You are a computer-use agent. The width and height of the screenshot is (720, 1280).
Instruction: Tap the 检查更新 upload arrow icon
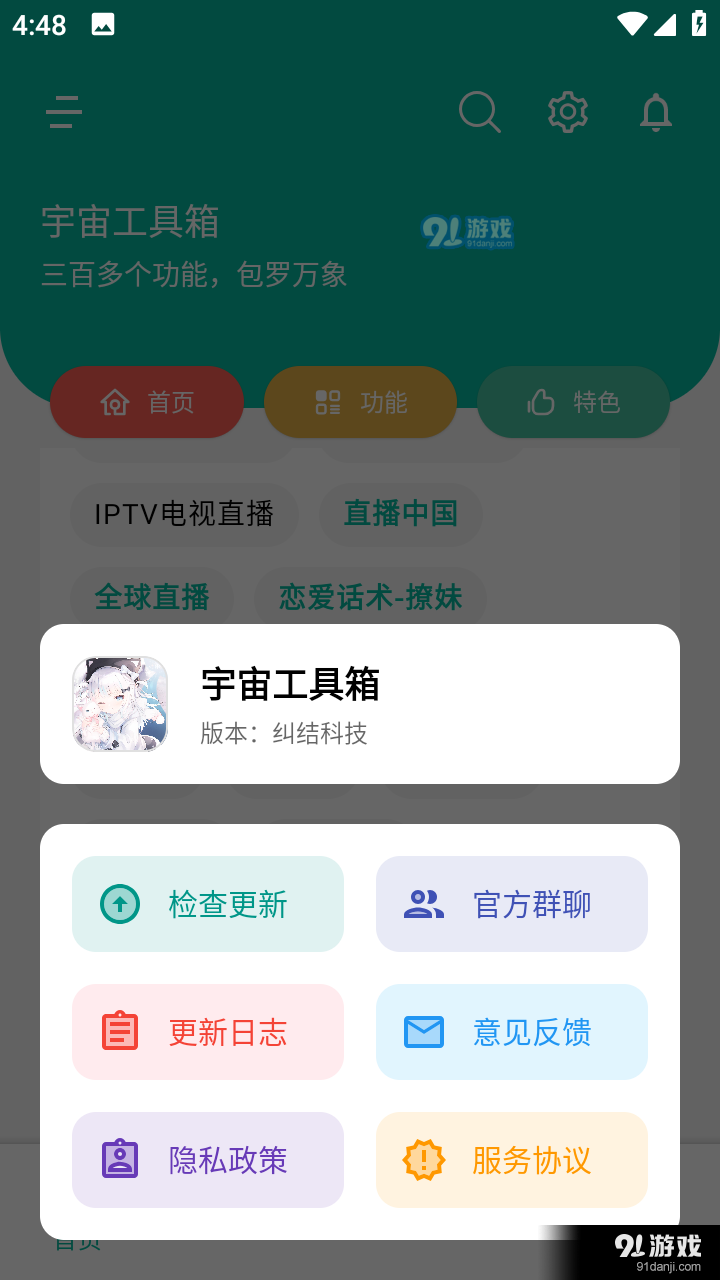coord(119,903)
